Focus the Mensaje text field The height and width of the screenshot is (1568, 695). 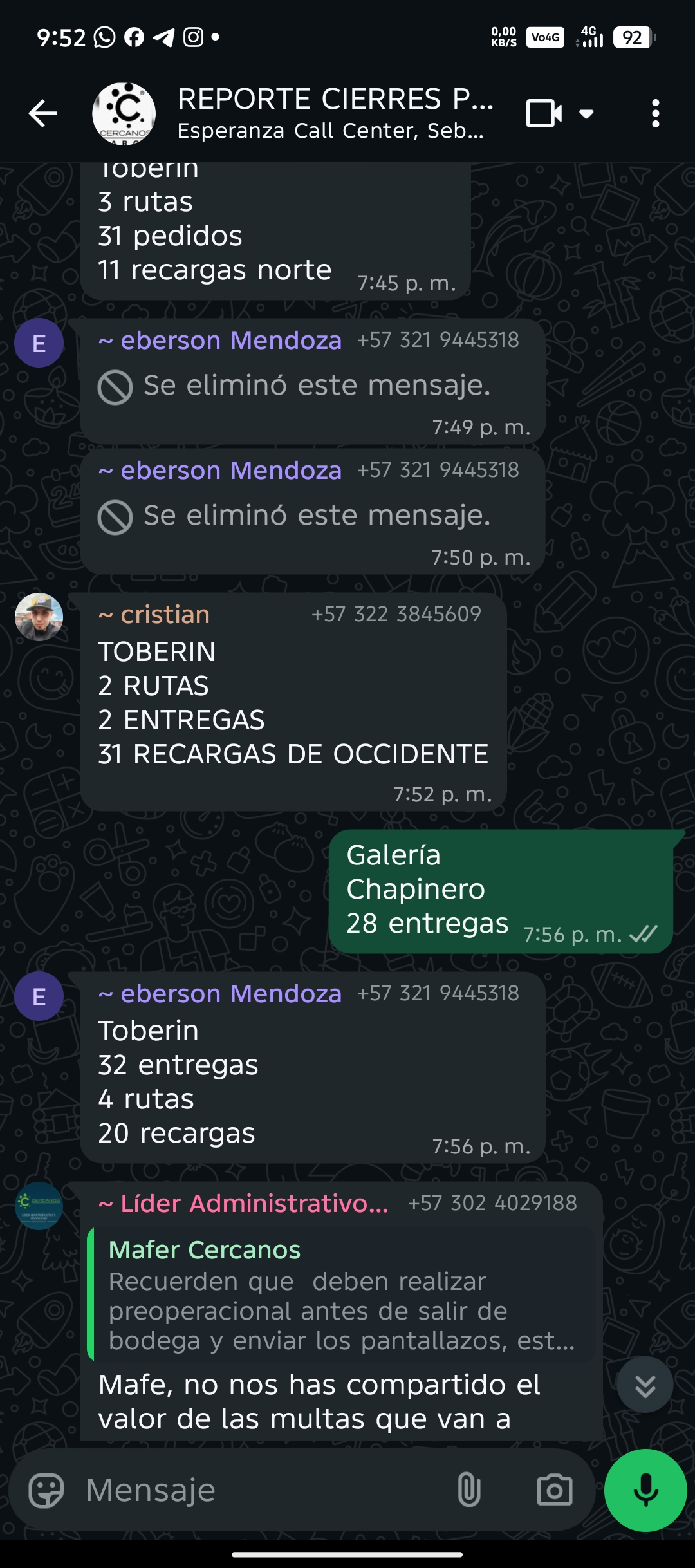coord(257,1489)
